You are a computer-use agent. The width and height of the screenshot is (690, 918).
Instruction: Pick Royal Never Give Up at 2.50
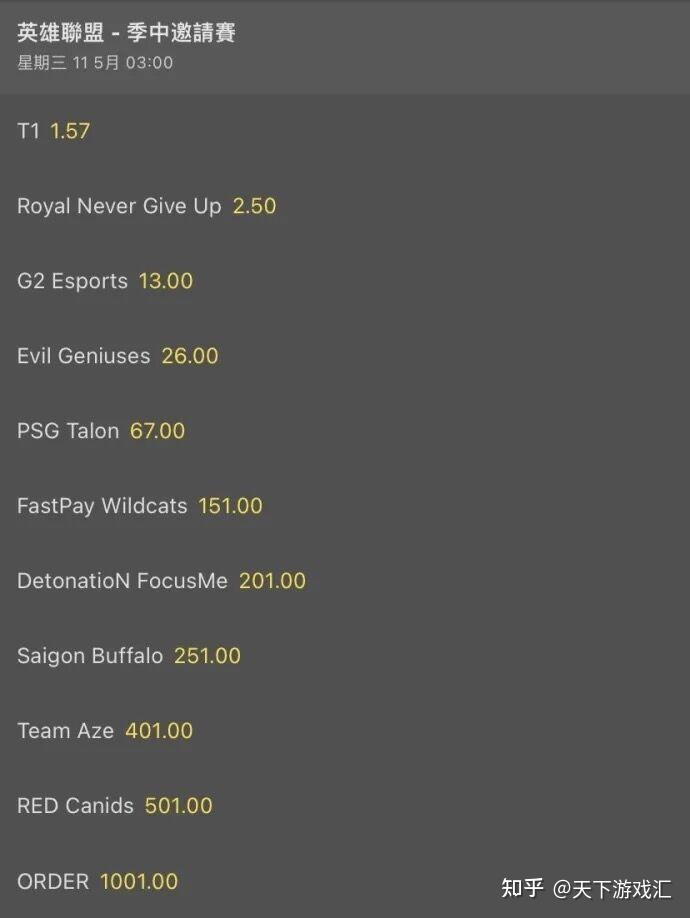[146, 206]
